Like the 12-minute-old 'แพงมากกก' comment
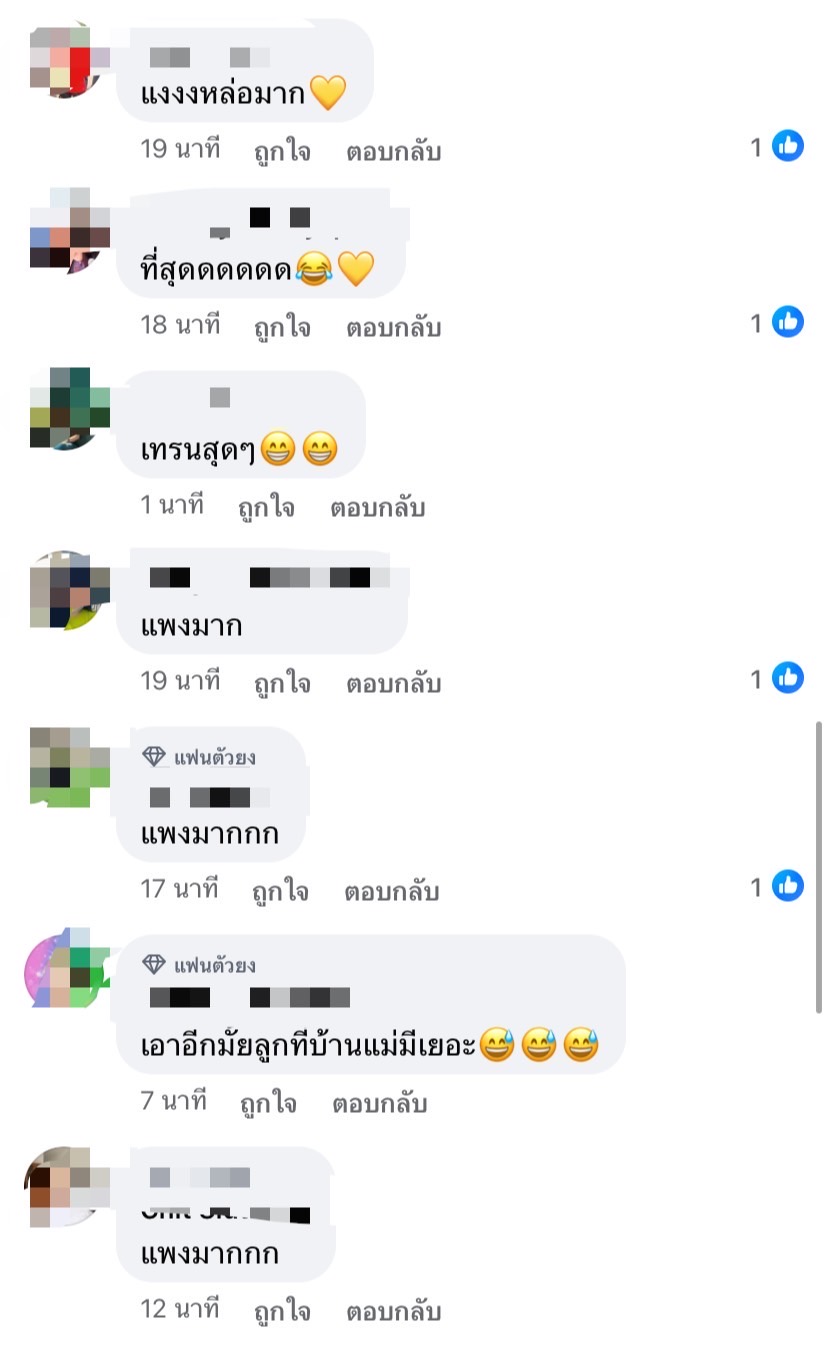Image resolution: width=828 pixels, height=1351 pixels. [x=281, y=1310]
